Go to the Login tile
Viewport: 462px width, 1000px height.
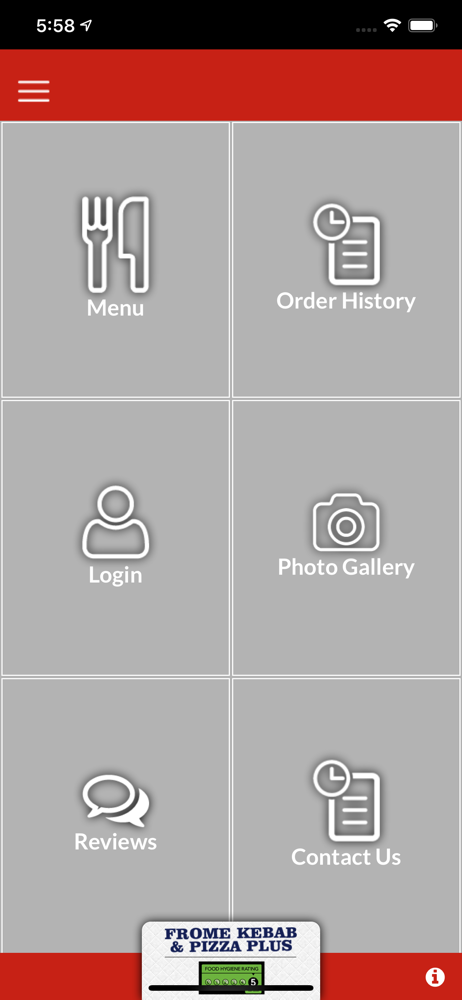point(116,538)
